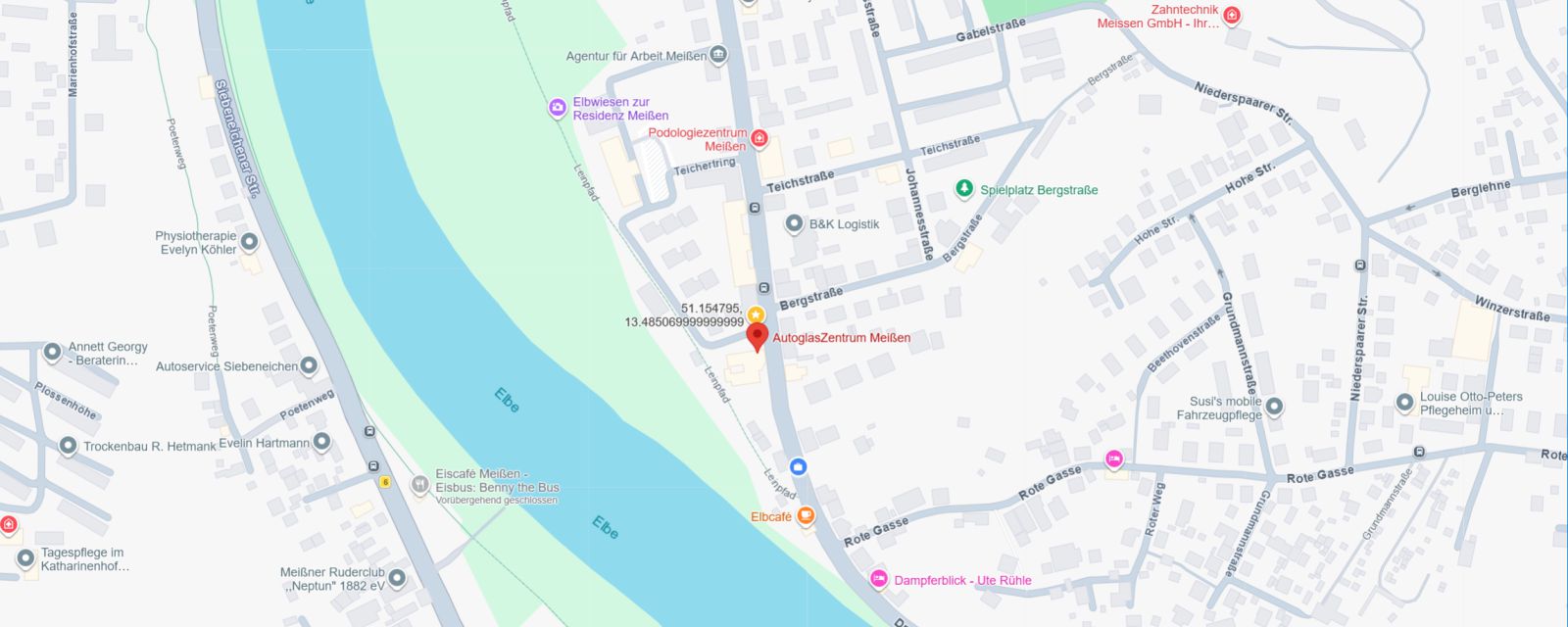
Task: Open Dampferblick - Ute Rühle lodging marker
Action: click(x=878, y=579)
